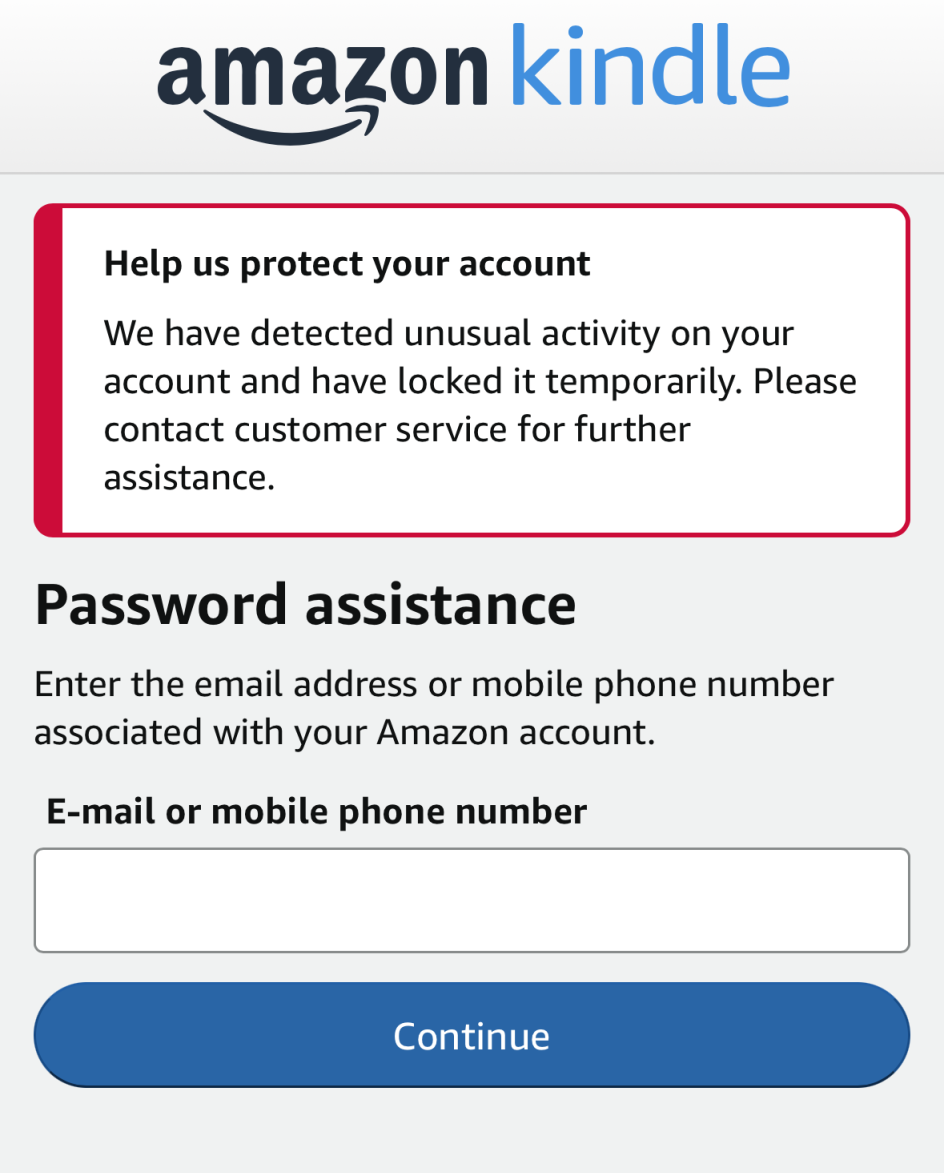The width and height of the screenshot is (944, 1173).
Task: Focus the e-mail or mobile phone number field
Action: click(471, 900)
